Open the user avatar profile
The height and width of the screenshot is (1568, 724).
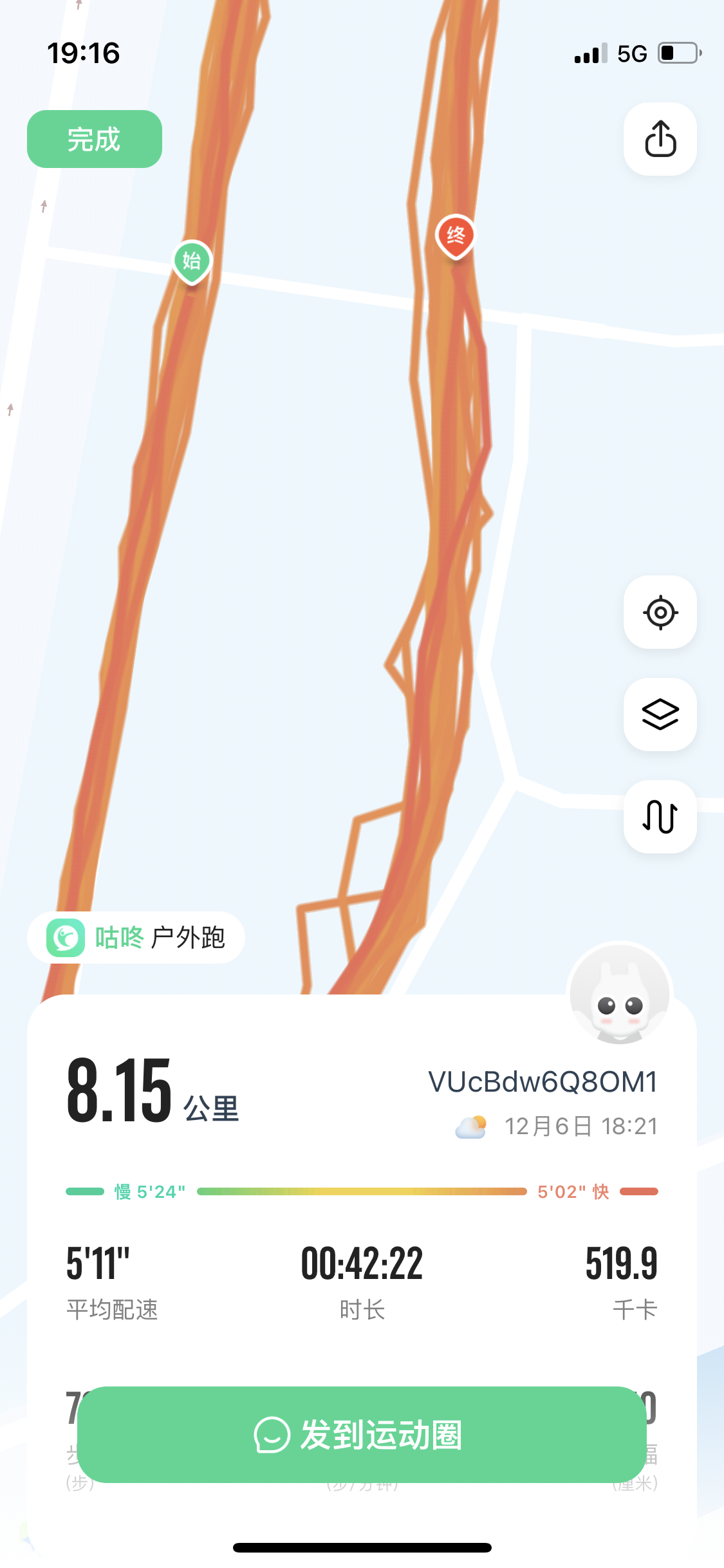(619, 994)
